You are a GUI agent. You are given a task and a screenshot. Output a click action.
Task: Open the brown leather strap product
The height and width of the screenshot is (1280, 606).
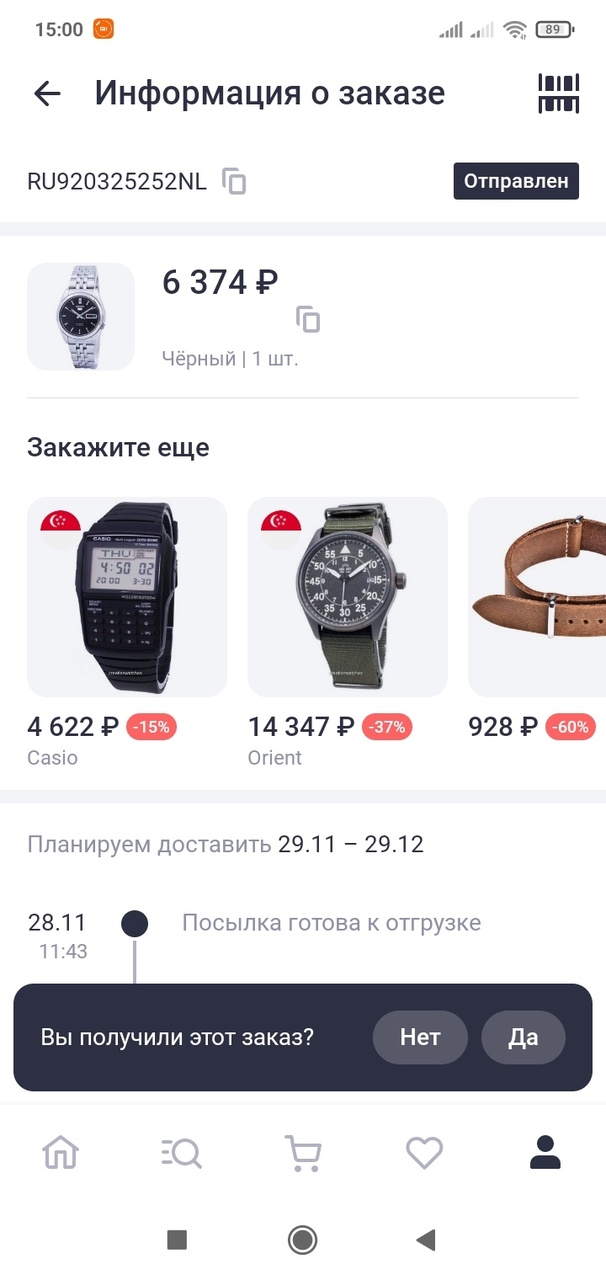[537, 597]
